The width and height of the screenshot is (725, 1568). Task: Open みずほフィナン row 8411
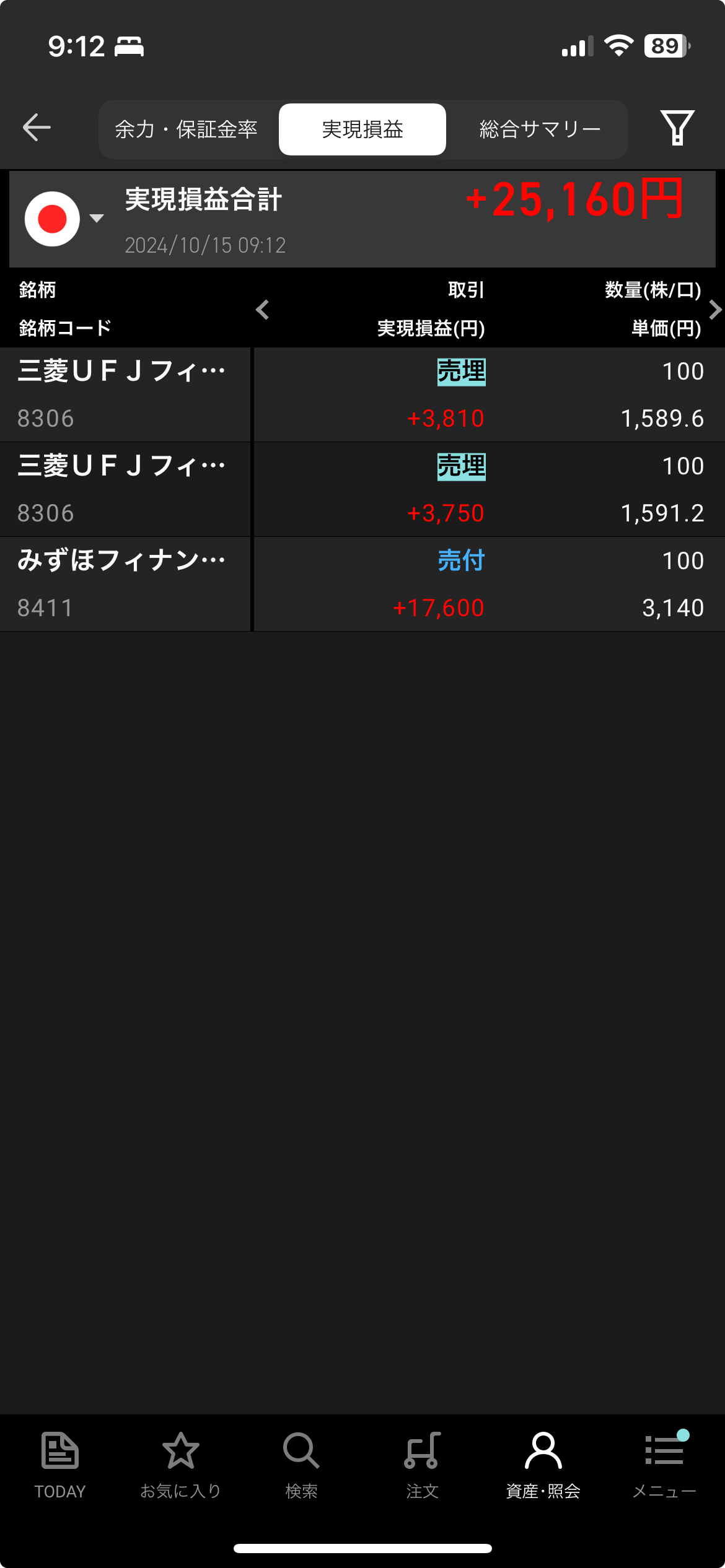click(x=362, y=584)
